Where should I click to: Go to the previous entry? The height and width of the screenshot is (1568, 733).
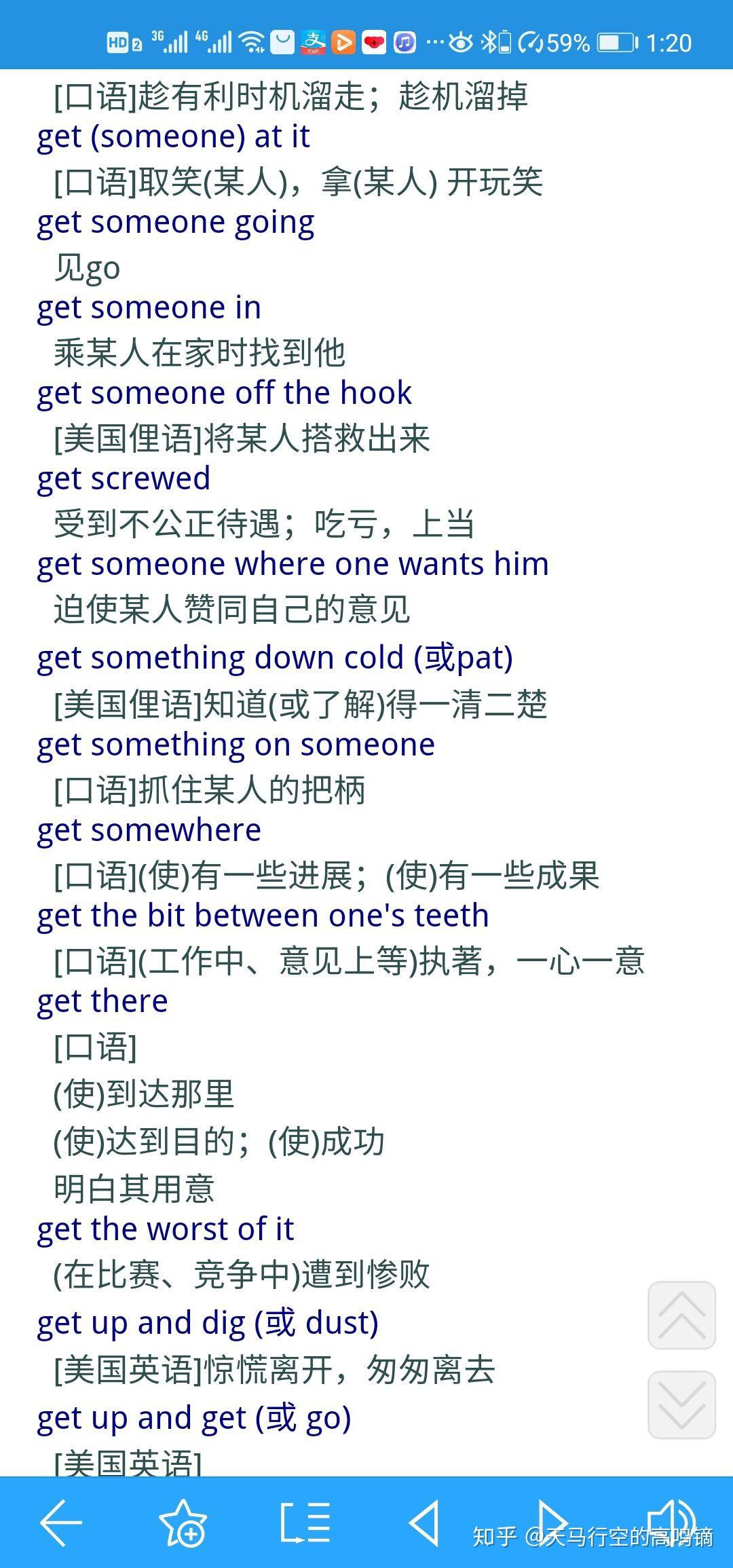point(425,1523)
